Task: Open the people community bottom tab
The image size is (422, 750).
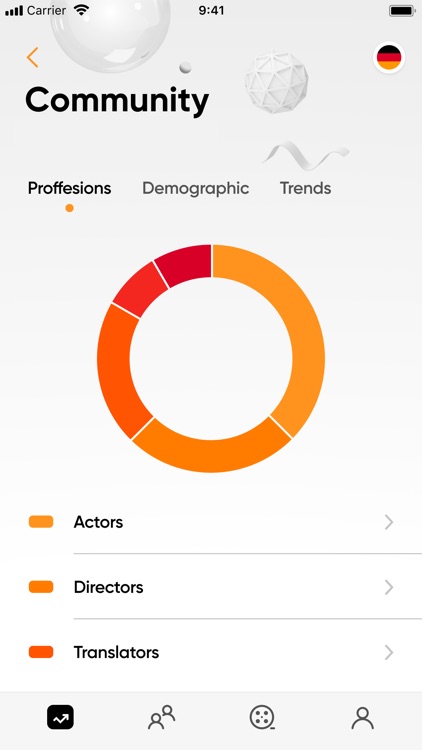Action: point(161,717)
